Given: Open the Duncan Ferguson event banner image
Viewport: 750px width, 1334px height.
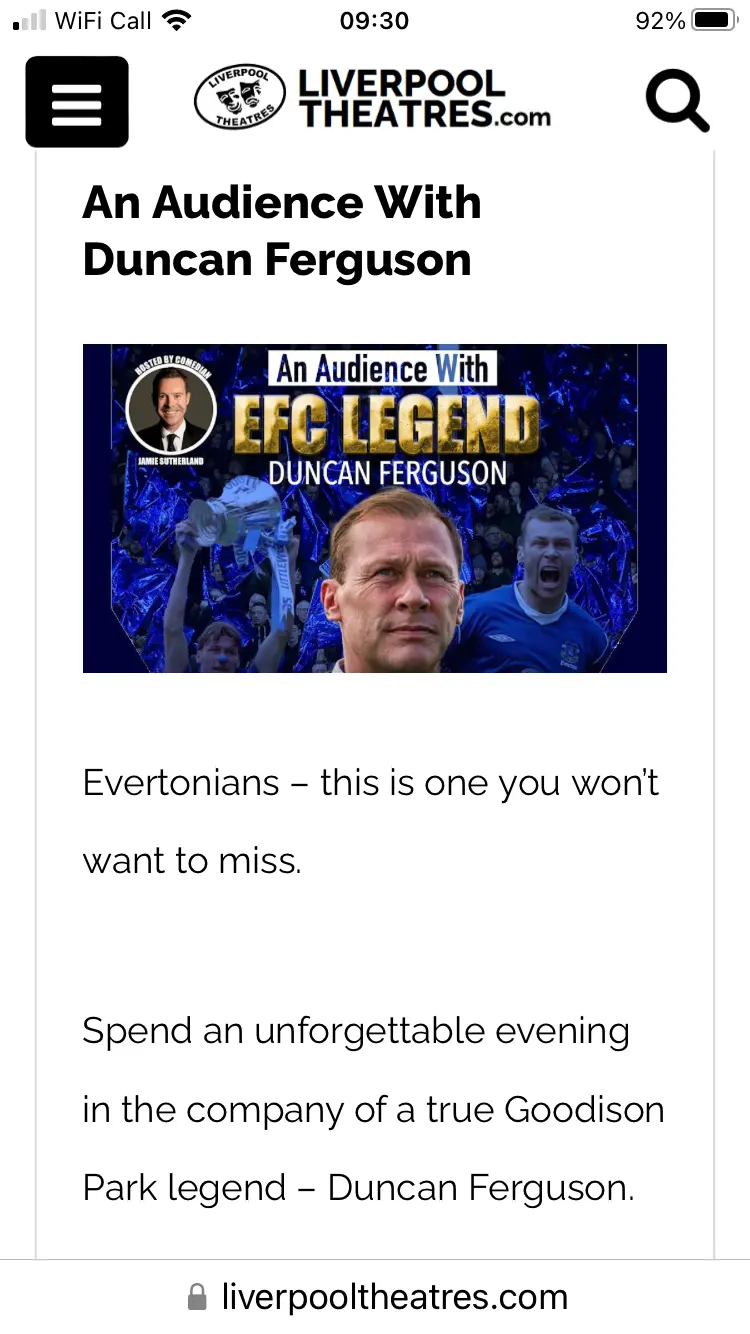Looking at the screenshot, I should pos(374,508).
